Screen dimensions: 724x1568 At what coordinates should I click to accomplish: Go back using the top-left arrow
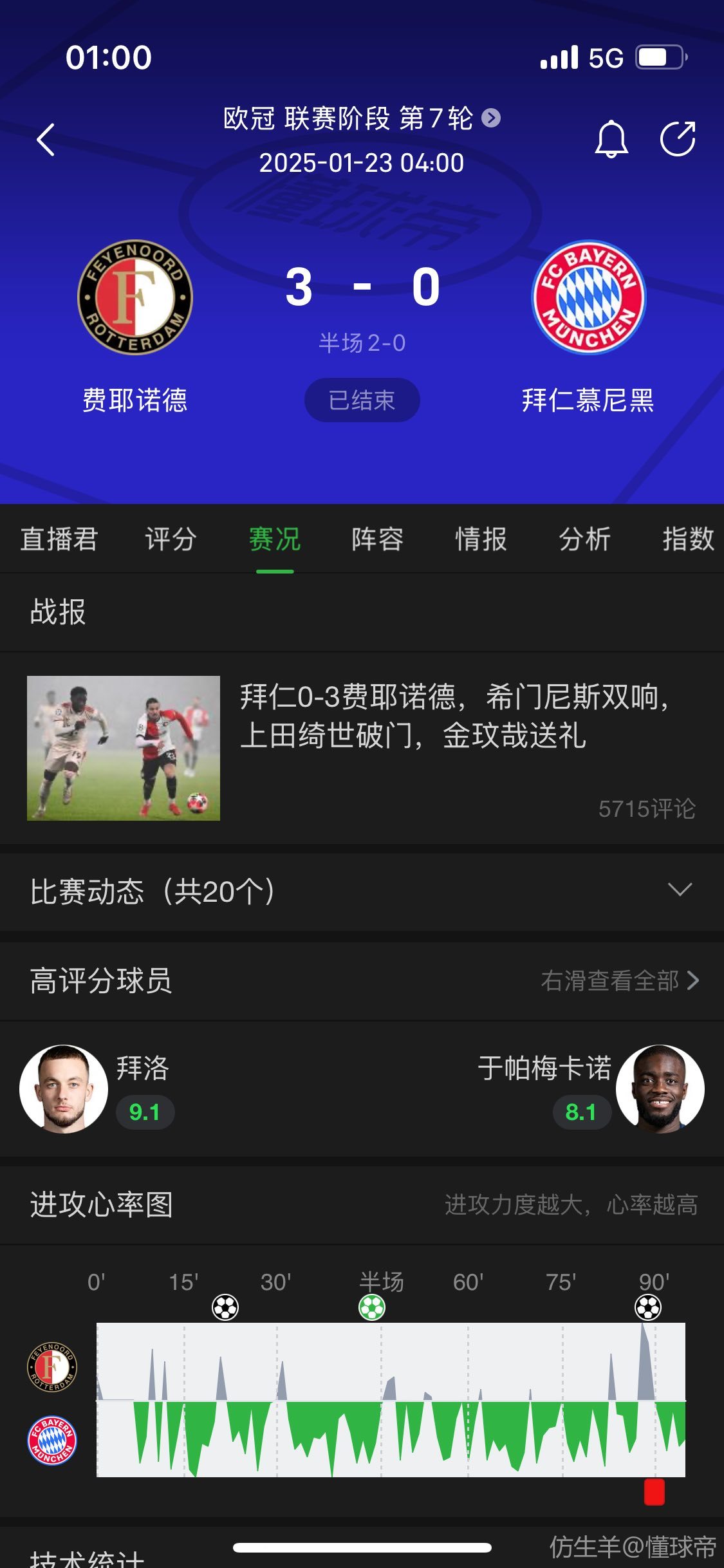tap(46, 140)
